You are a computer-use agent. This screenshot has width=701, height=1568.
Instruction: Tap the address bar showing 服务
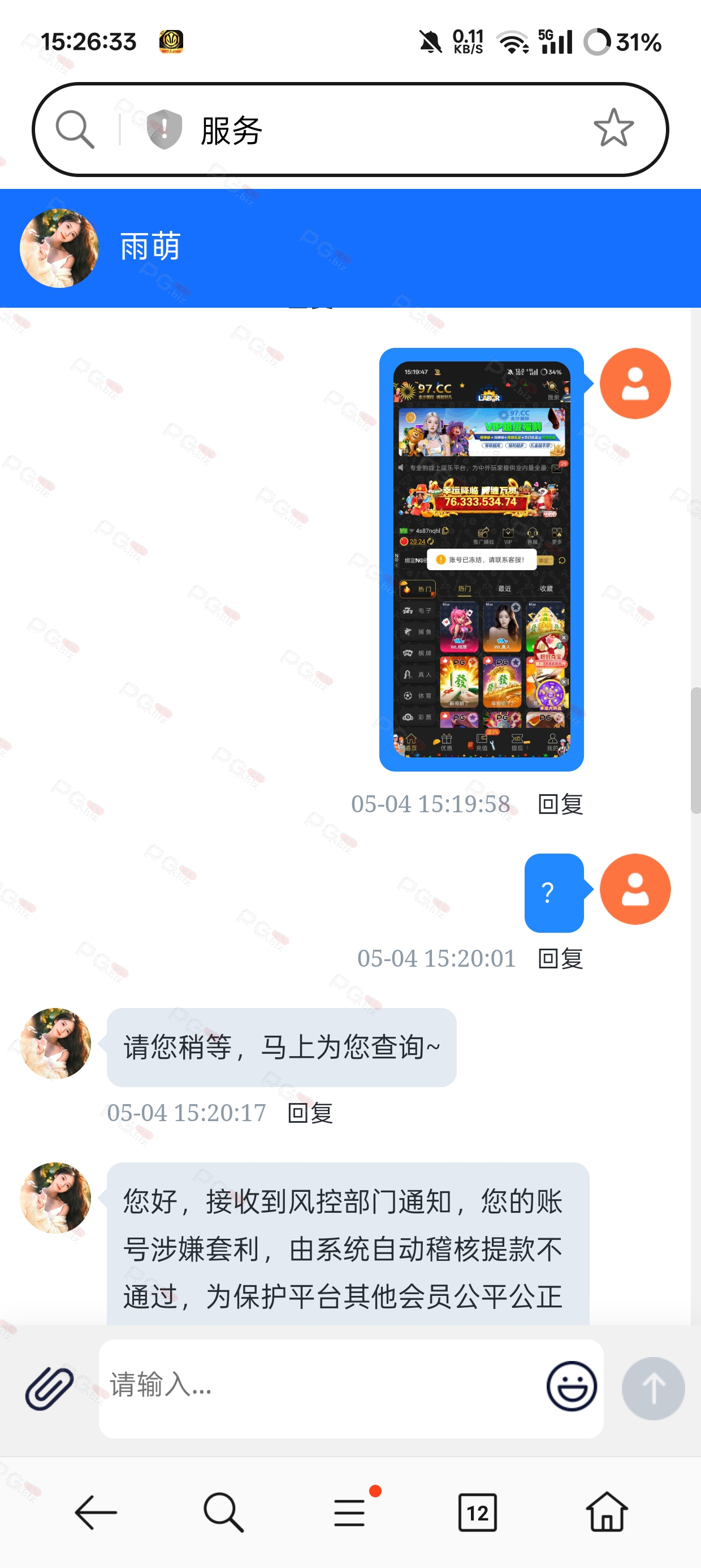(350, 130)
